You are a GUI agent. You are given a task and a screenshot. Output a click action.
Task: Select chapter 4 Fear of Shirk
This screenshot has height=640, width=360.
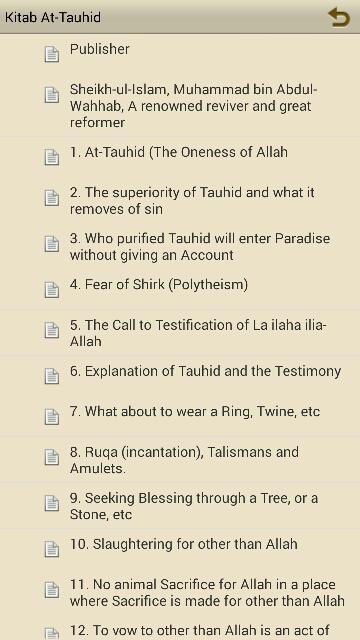pyautogui.click(x=180, y=289)
